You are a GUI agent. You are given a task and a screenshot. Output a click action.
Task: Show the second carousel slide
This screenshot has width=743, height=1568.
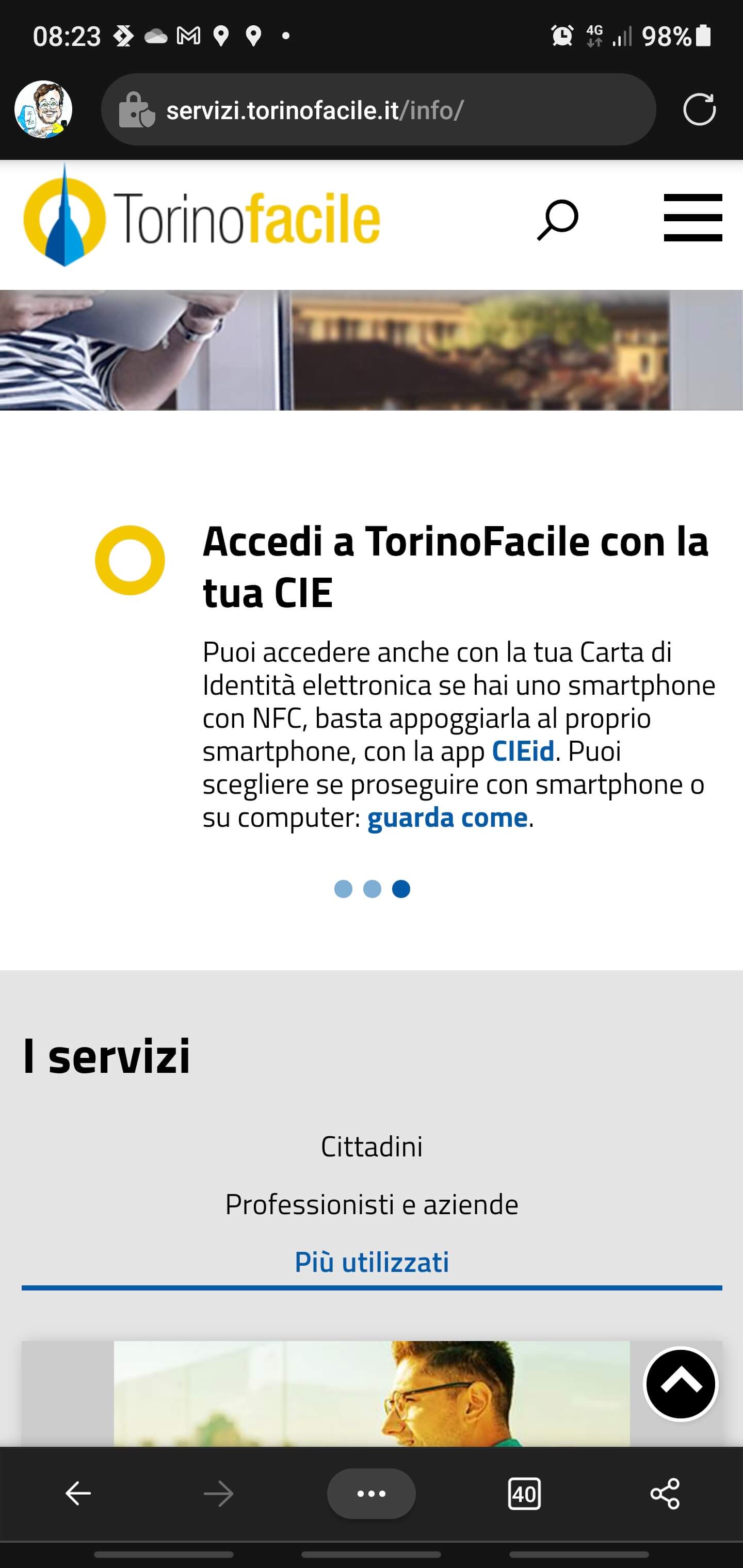pos(372,889)
